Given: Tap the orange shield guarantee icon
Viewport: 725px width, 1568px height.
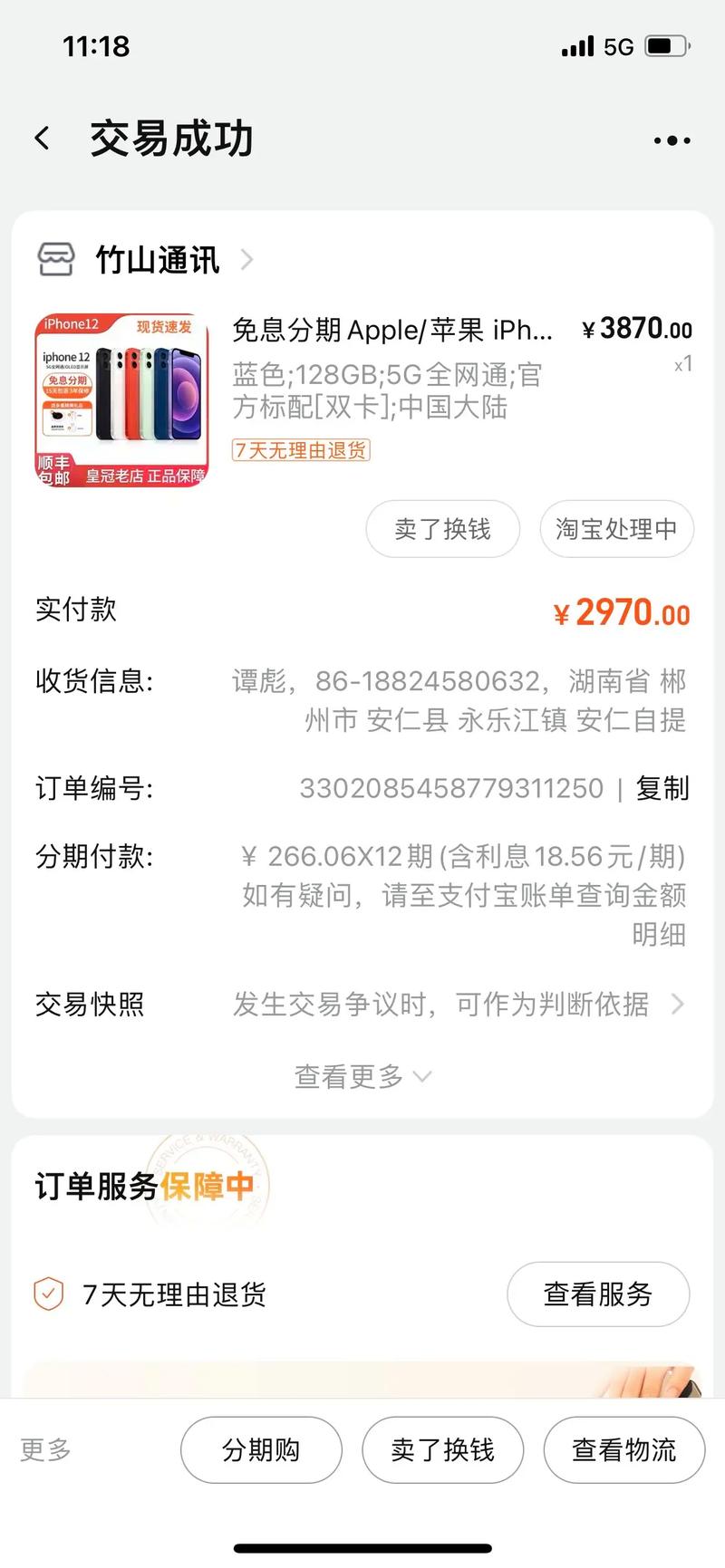Looking at the screenshot, I should point(47,1294).
